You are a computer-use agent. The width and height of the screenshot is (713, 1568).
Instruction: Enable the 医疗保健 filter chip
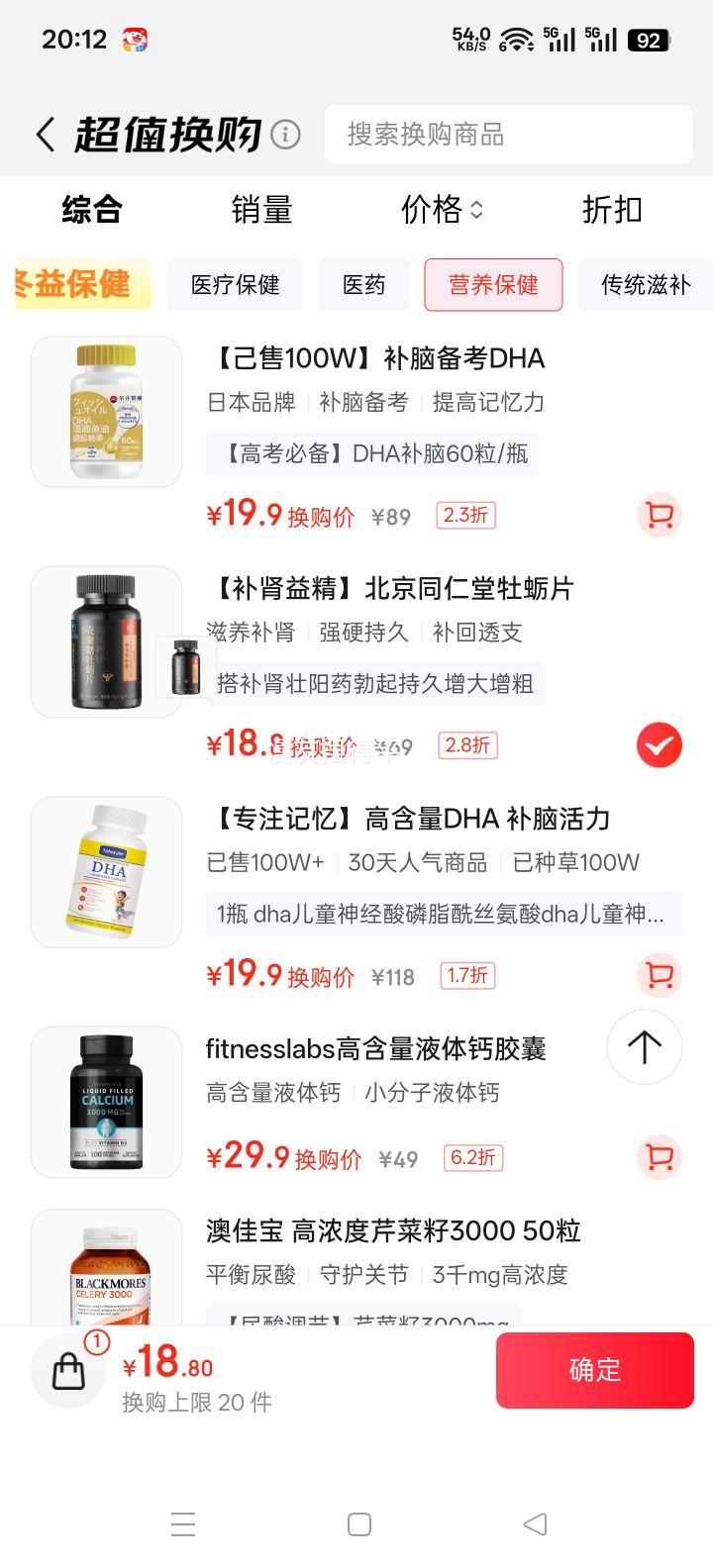[235, 284]
